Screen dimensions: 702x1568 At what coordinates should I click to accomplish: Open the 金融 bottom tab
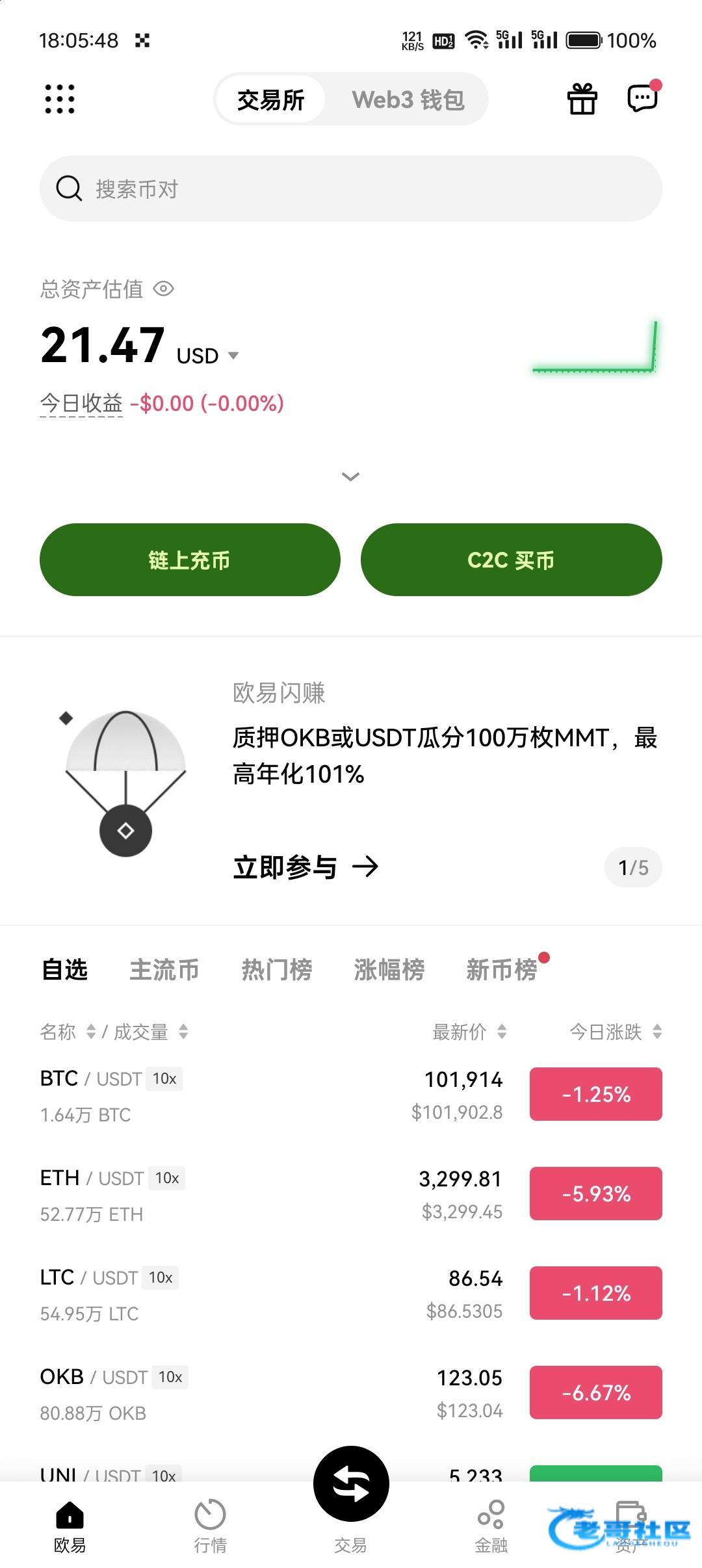(x=491, y=1525)
